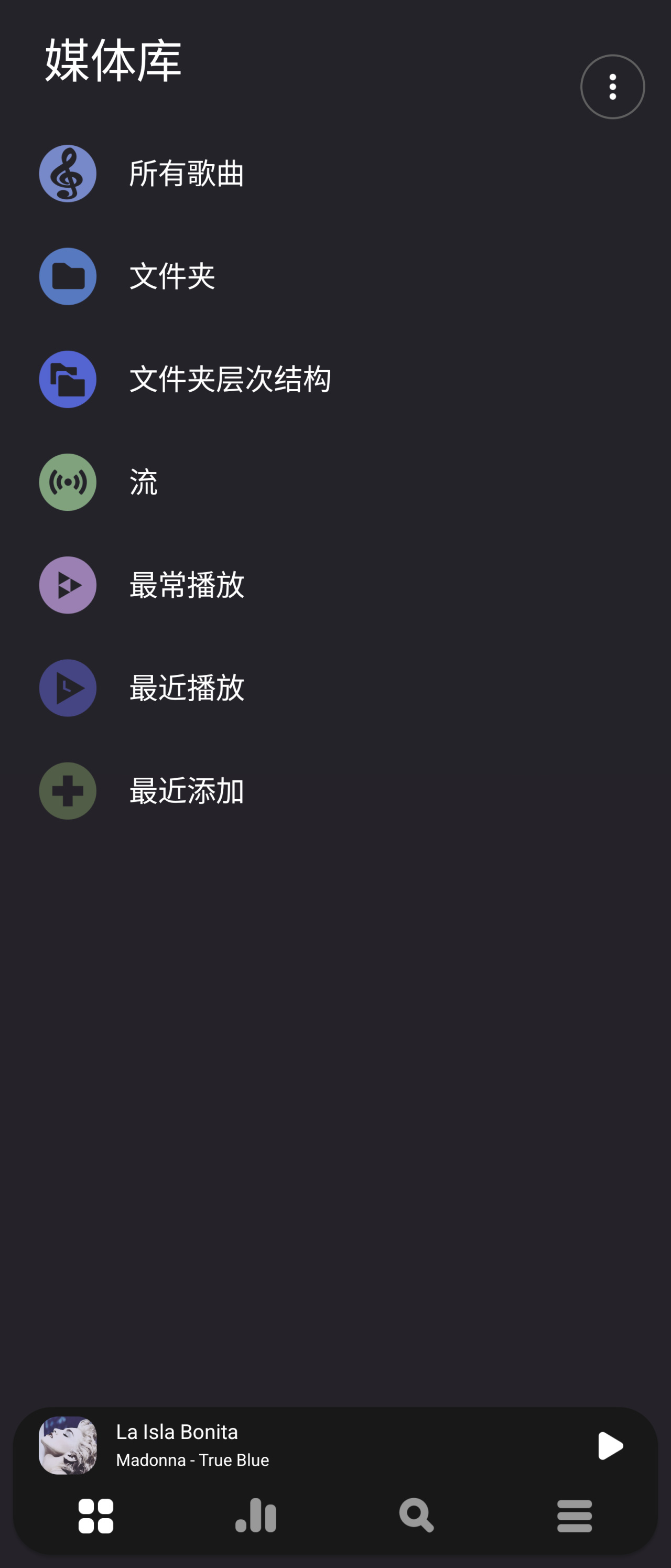Open the hamburger menu tab
This screenshot has width=671, height=1568.
[574, 1516]
